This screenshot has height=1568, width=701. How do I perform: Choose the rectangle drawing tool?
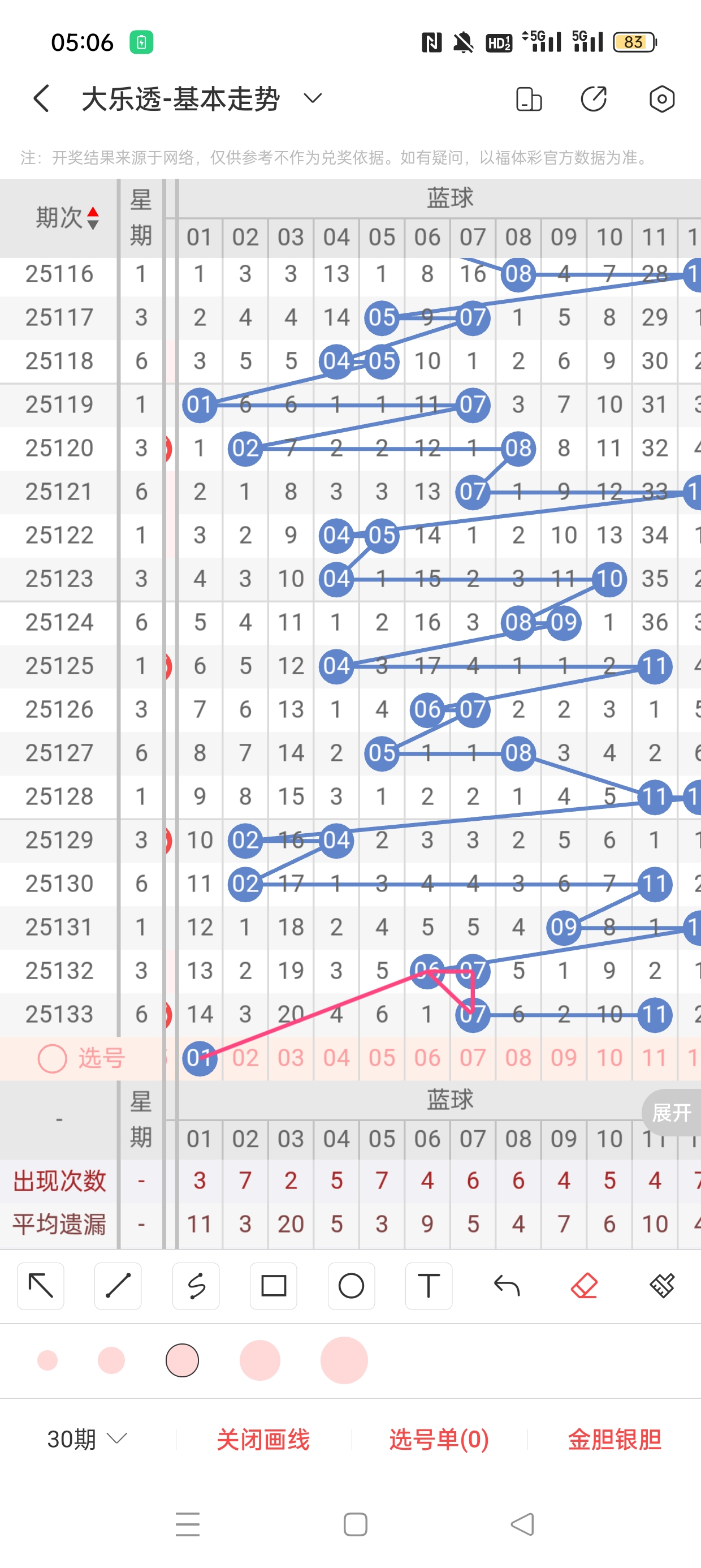point(273,1286)
